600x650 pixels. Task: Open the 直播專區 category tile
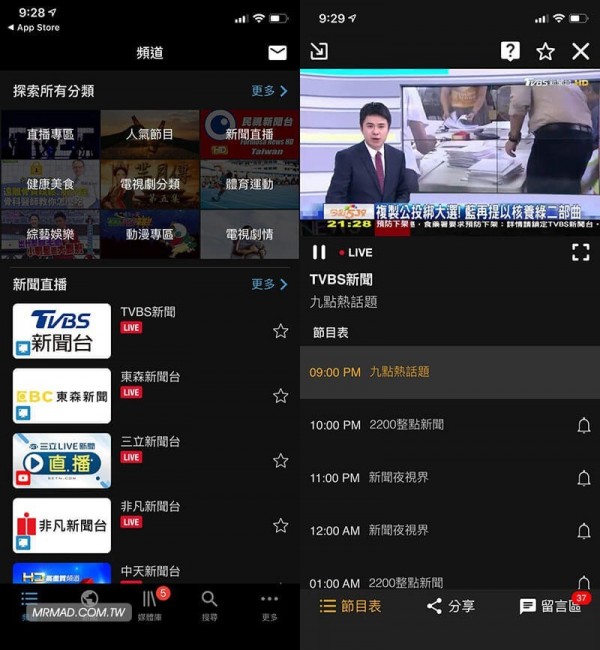(x=50, y=134)
